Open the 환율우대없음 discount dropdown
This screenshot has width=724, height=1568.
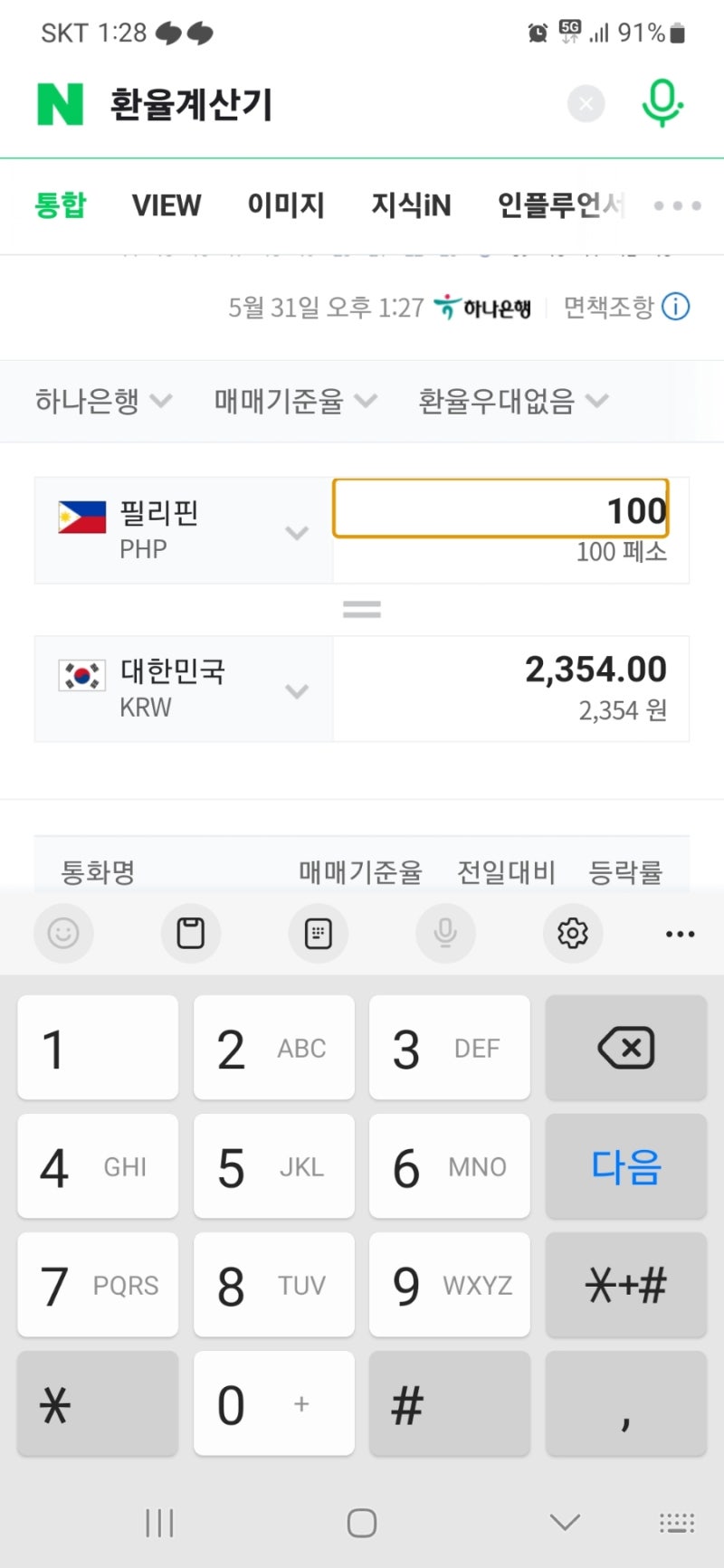(511, 401)
